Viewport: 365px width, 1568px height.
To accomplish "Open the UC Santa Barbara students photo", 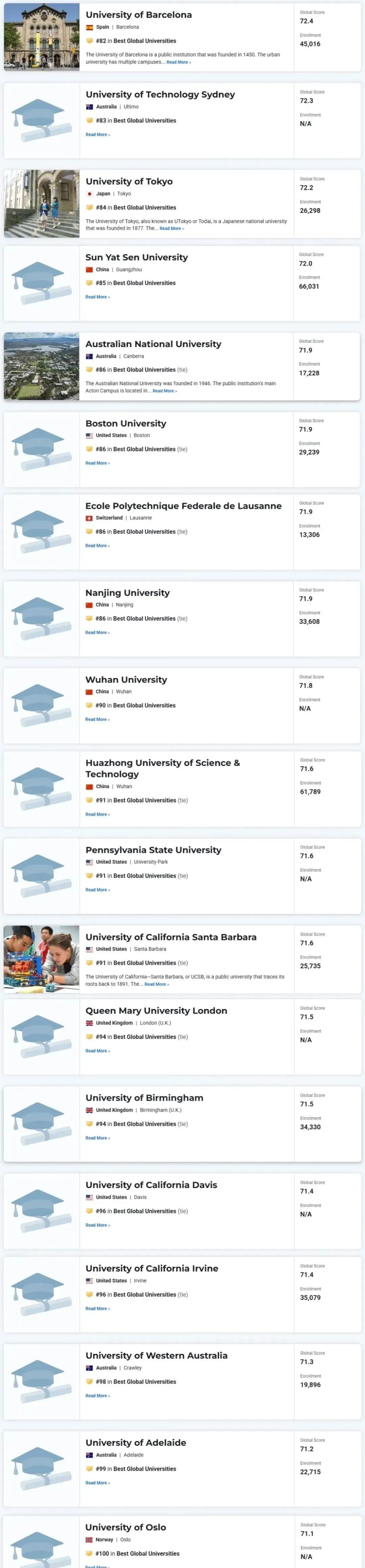I will (x=42, y=959).
